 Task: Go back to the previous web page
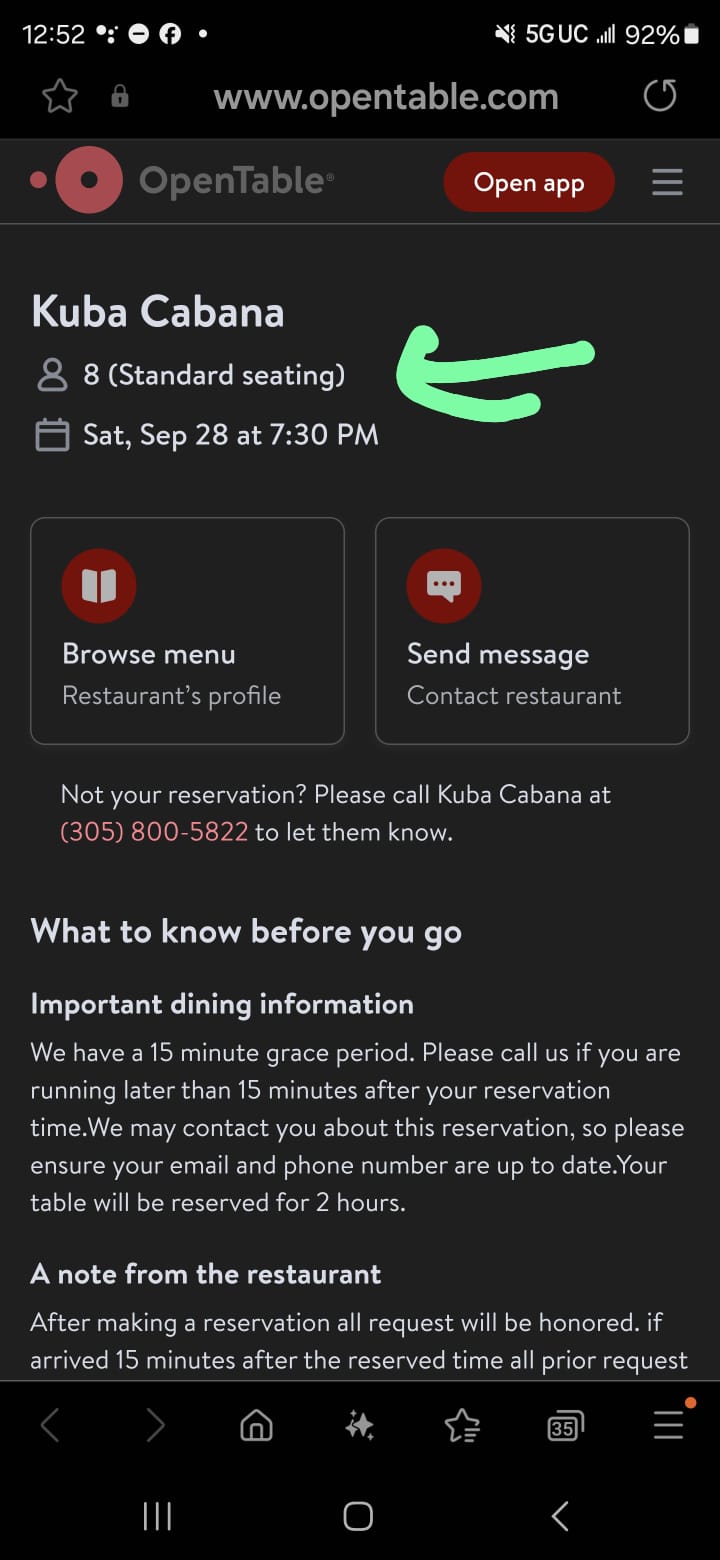click(50, 1426)
